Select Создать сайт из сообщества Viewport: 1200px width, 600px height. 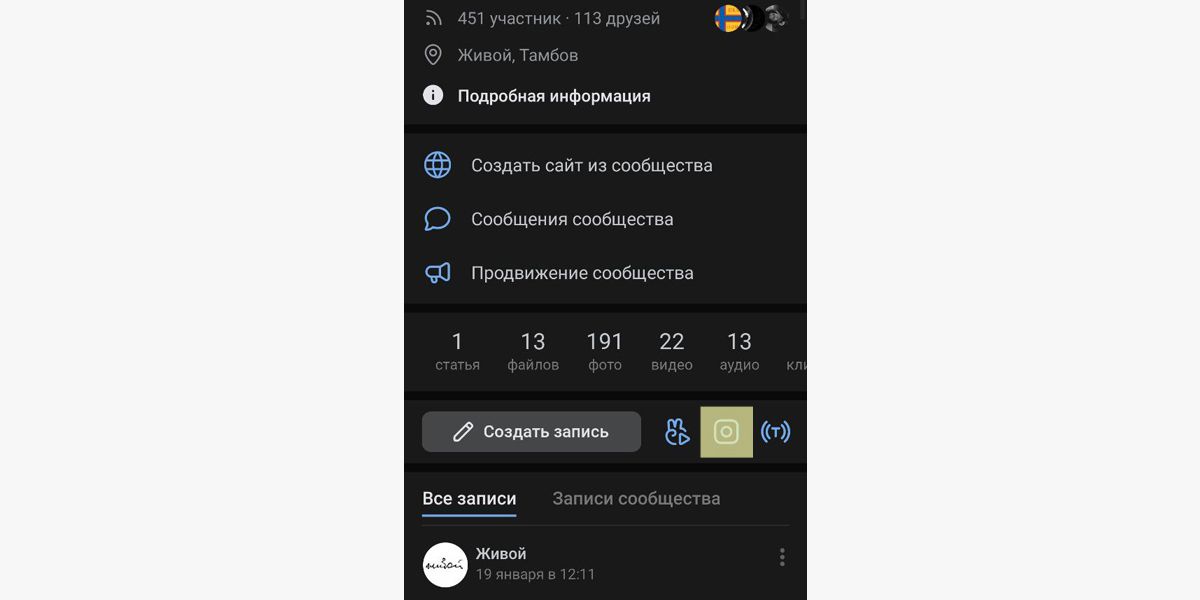(x=591, y=166)
